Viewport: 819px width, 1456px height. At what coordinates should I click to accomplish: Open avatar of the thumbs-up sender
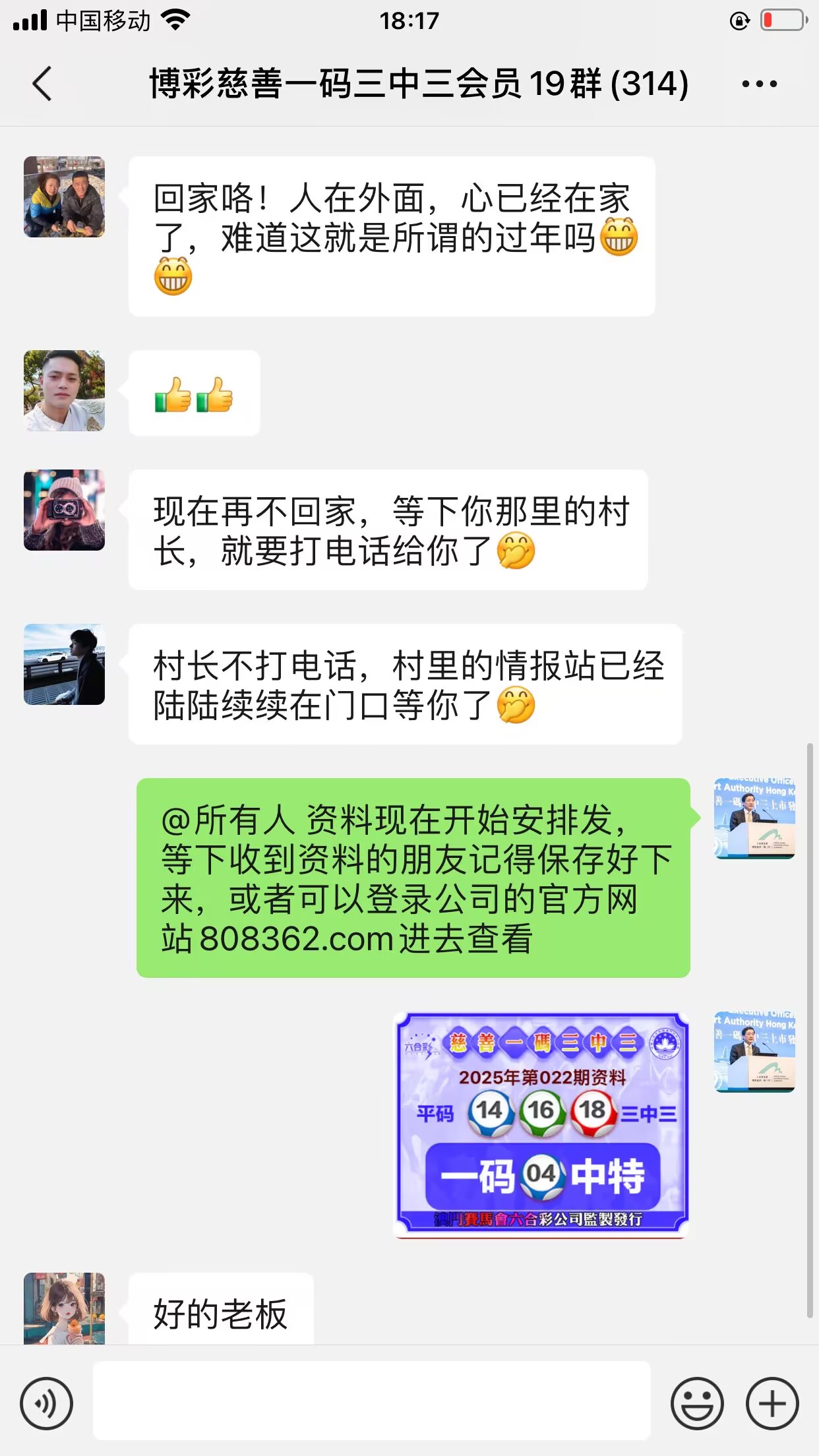click(64, 390)
